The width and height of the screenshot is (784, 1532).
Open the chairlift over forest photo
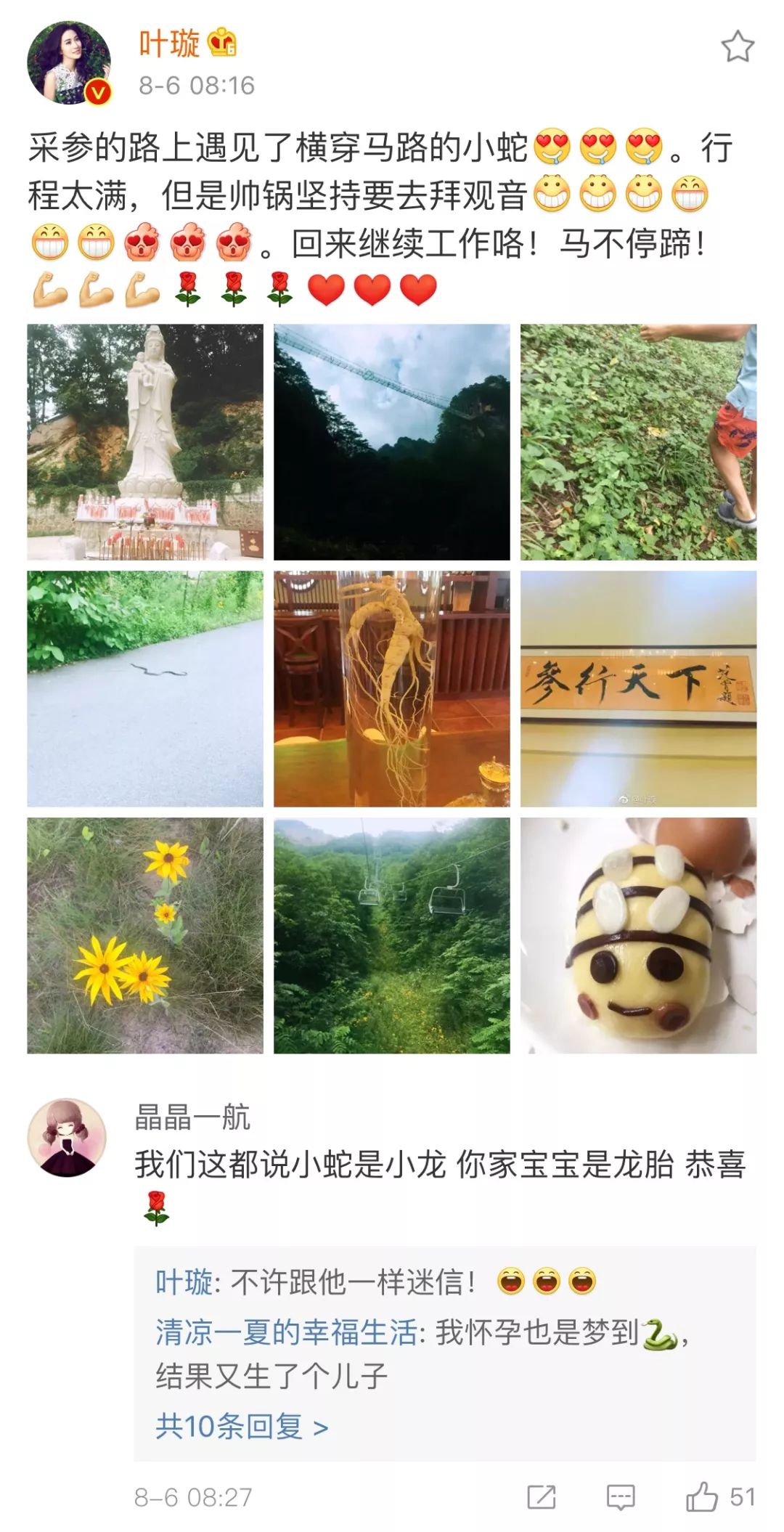click(x=392, y=935)
